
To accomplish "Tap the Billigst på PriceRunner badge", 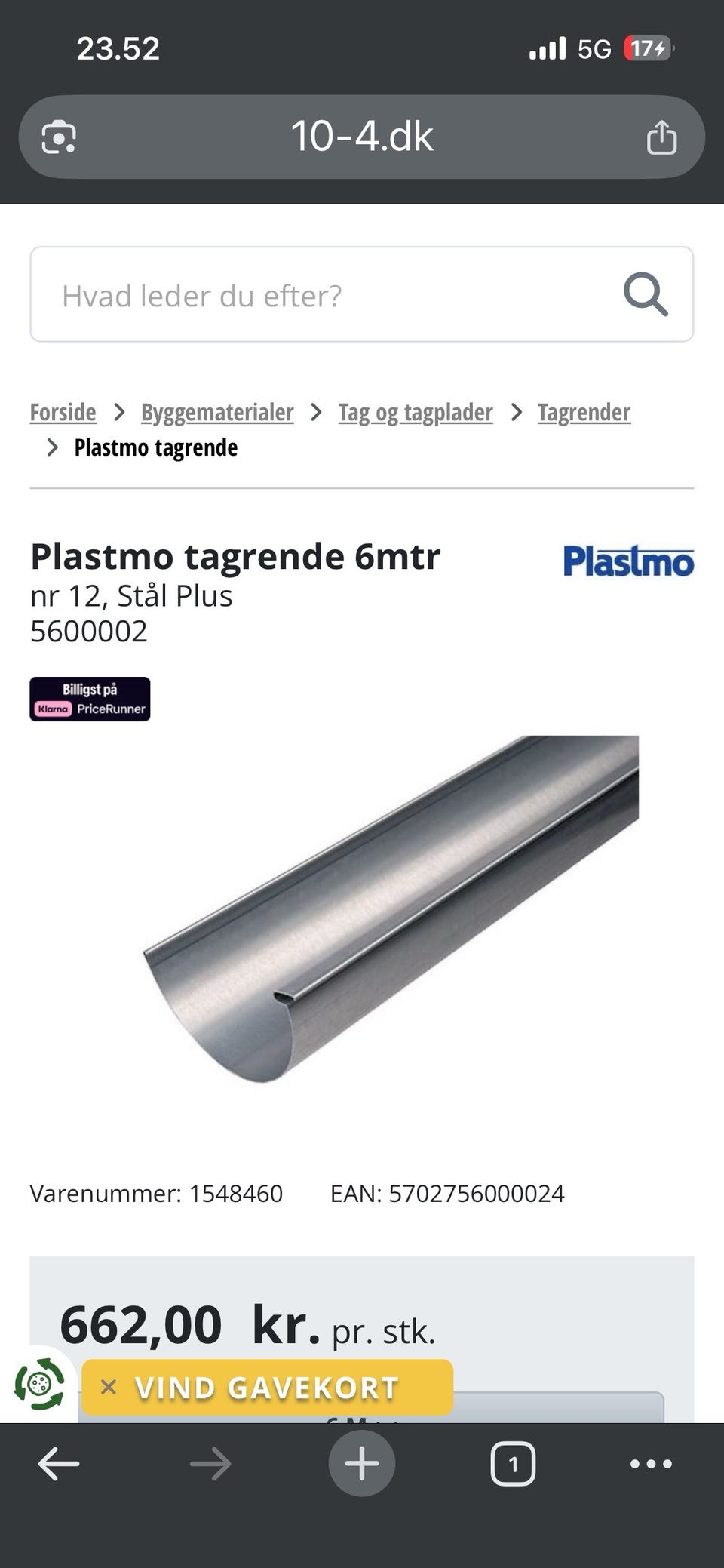I will pos(90,699).
